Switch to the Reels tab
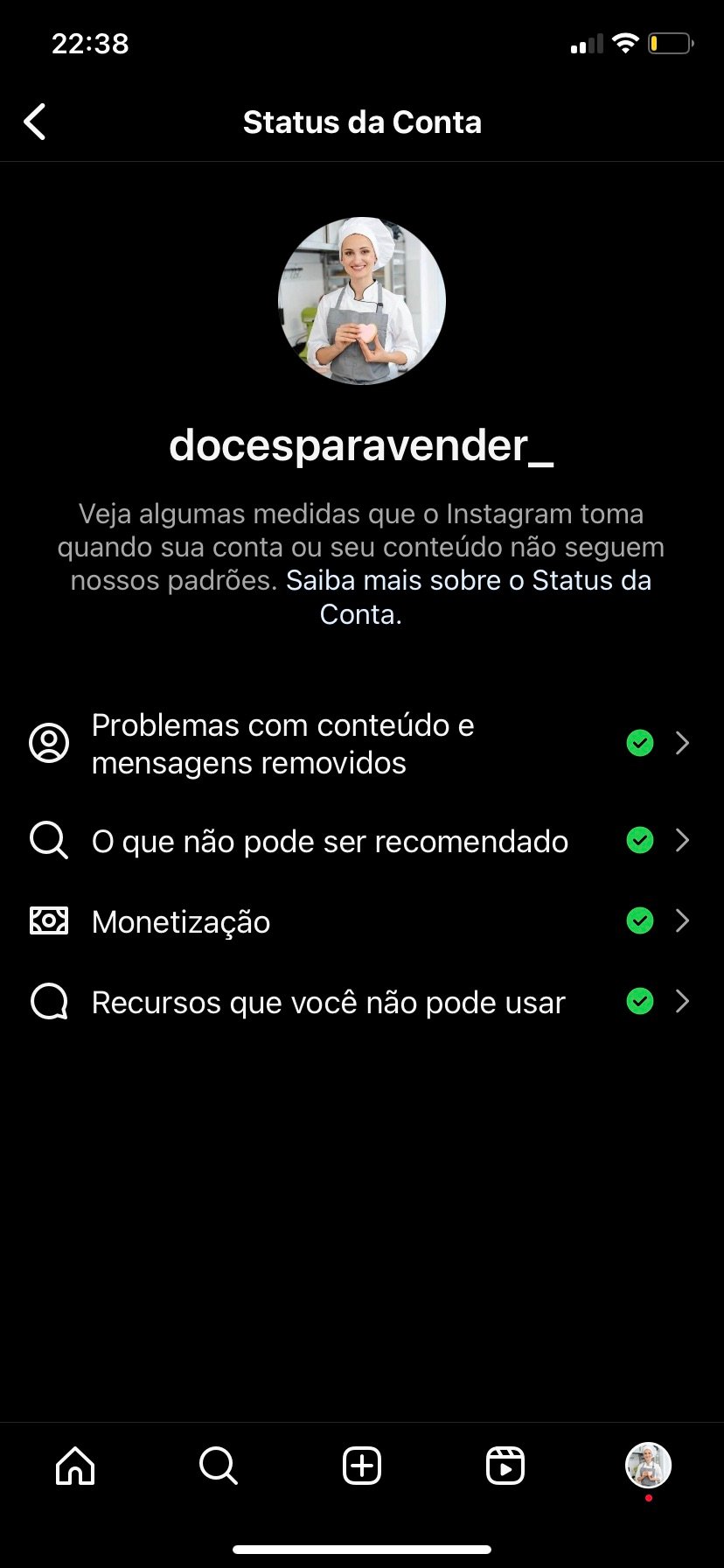Screen dimensions: 724x1568 click(x=505, y=1465)
